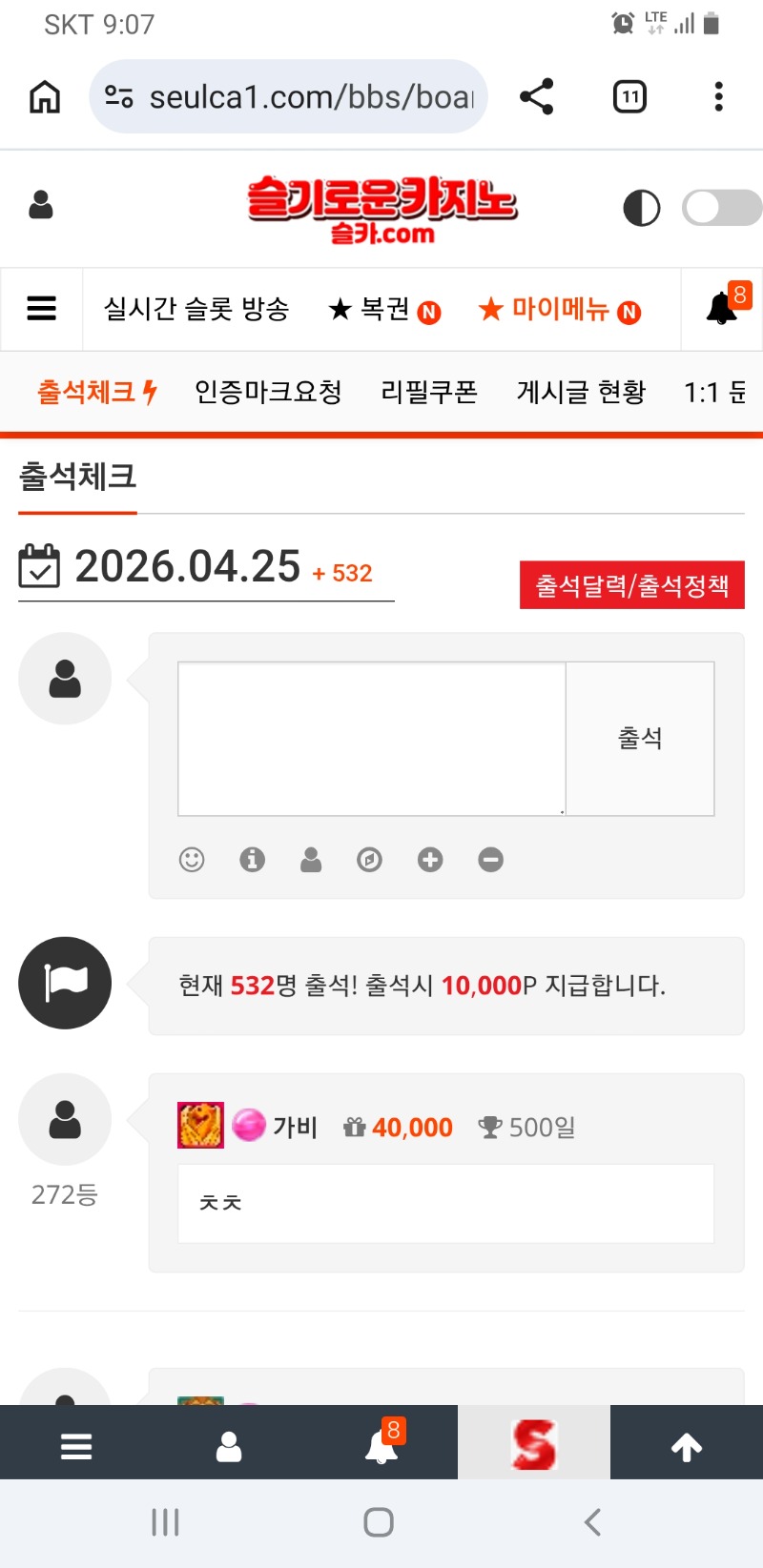
Task: Open the browser tab switcher
Action: click(629, 96)
